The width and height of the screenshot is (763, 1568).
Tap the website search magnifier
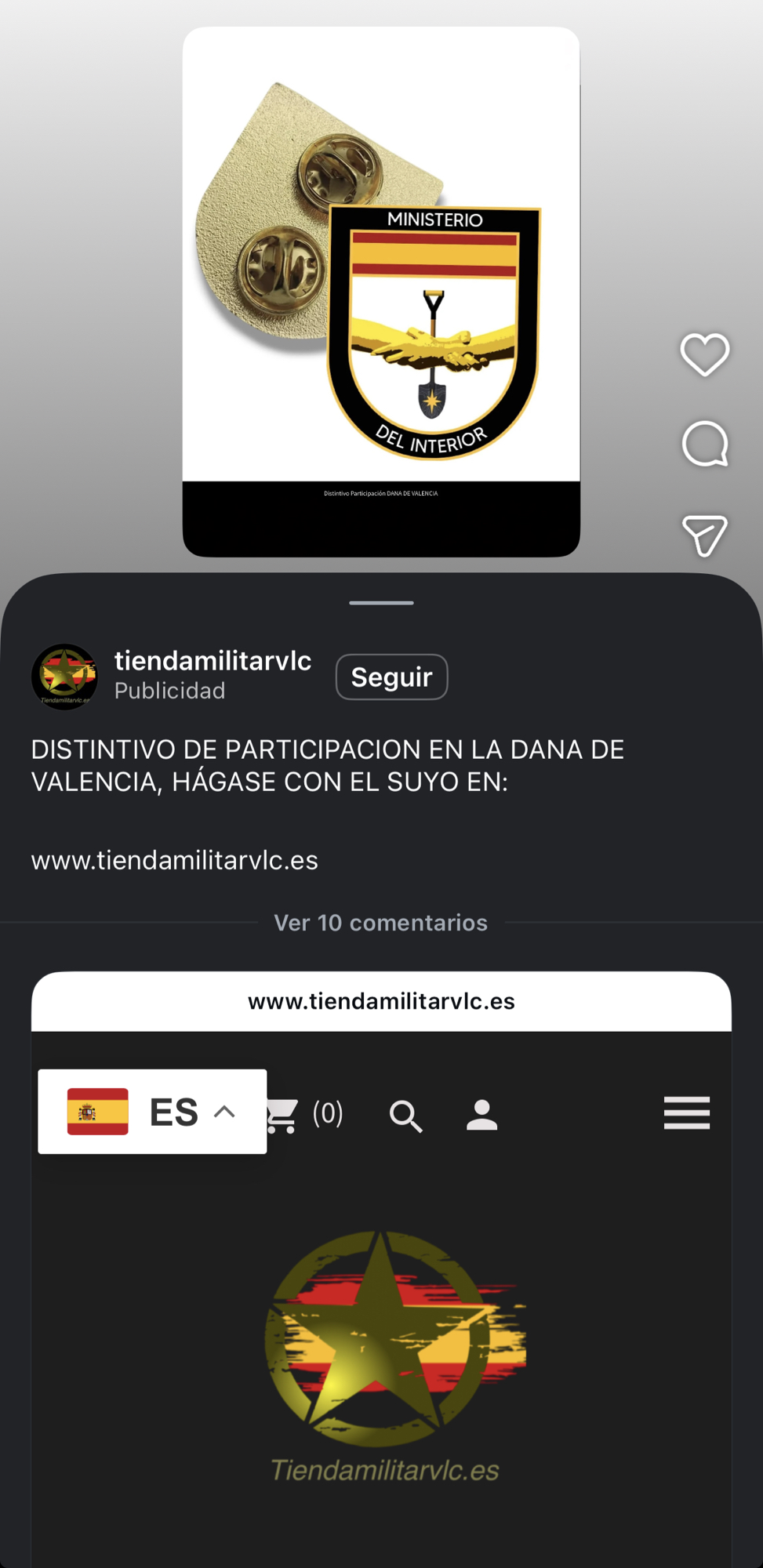click(x=405, y=1116)
